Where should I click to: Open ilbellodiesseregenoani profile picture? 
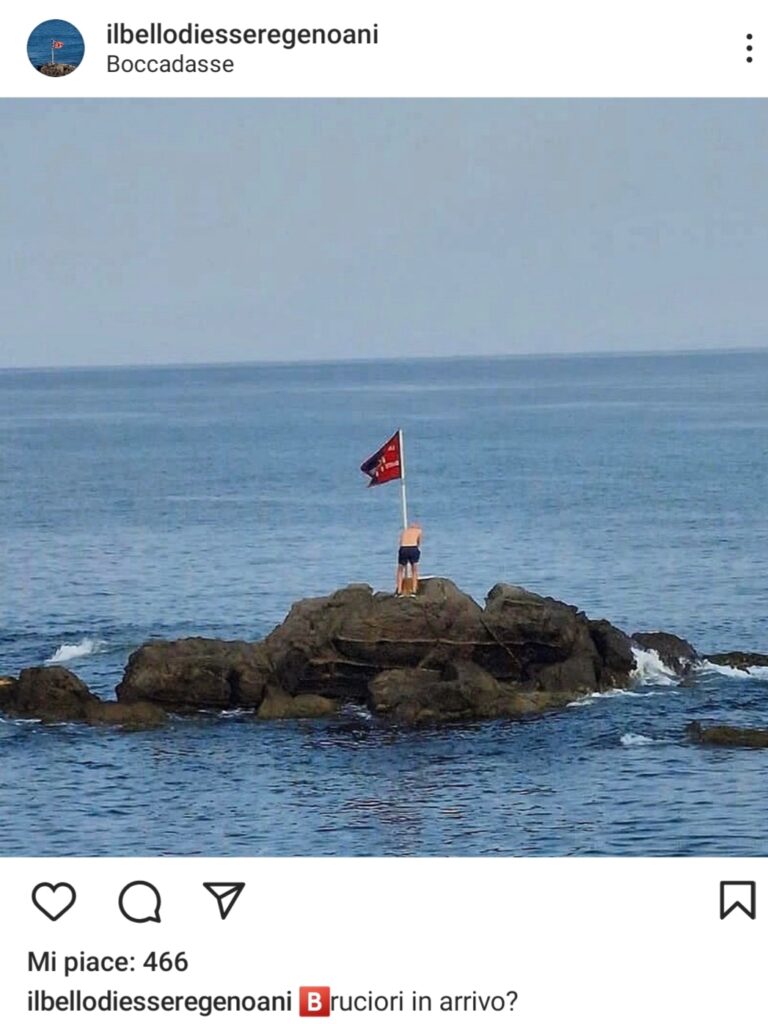[x=55, y=47]
